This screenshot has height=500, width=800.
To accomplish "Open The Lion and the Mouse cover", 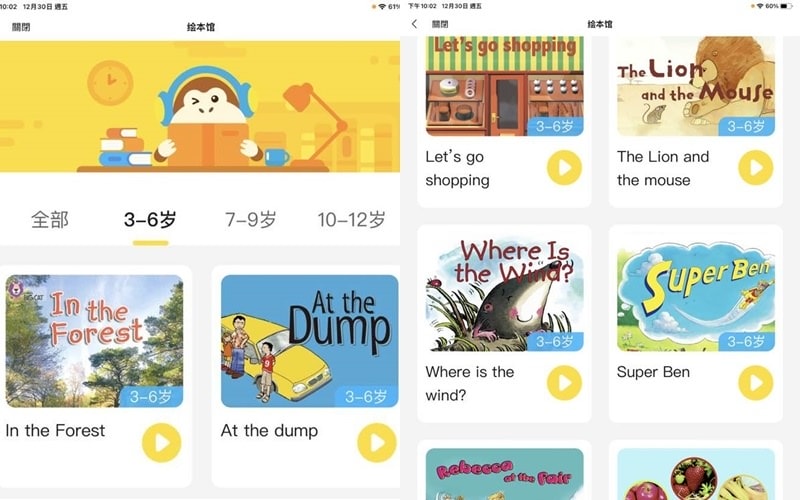I will (x=695, y=86).
